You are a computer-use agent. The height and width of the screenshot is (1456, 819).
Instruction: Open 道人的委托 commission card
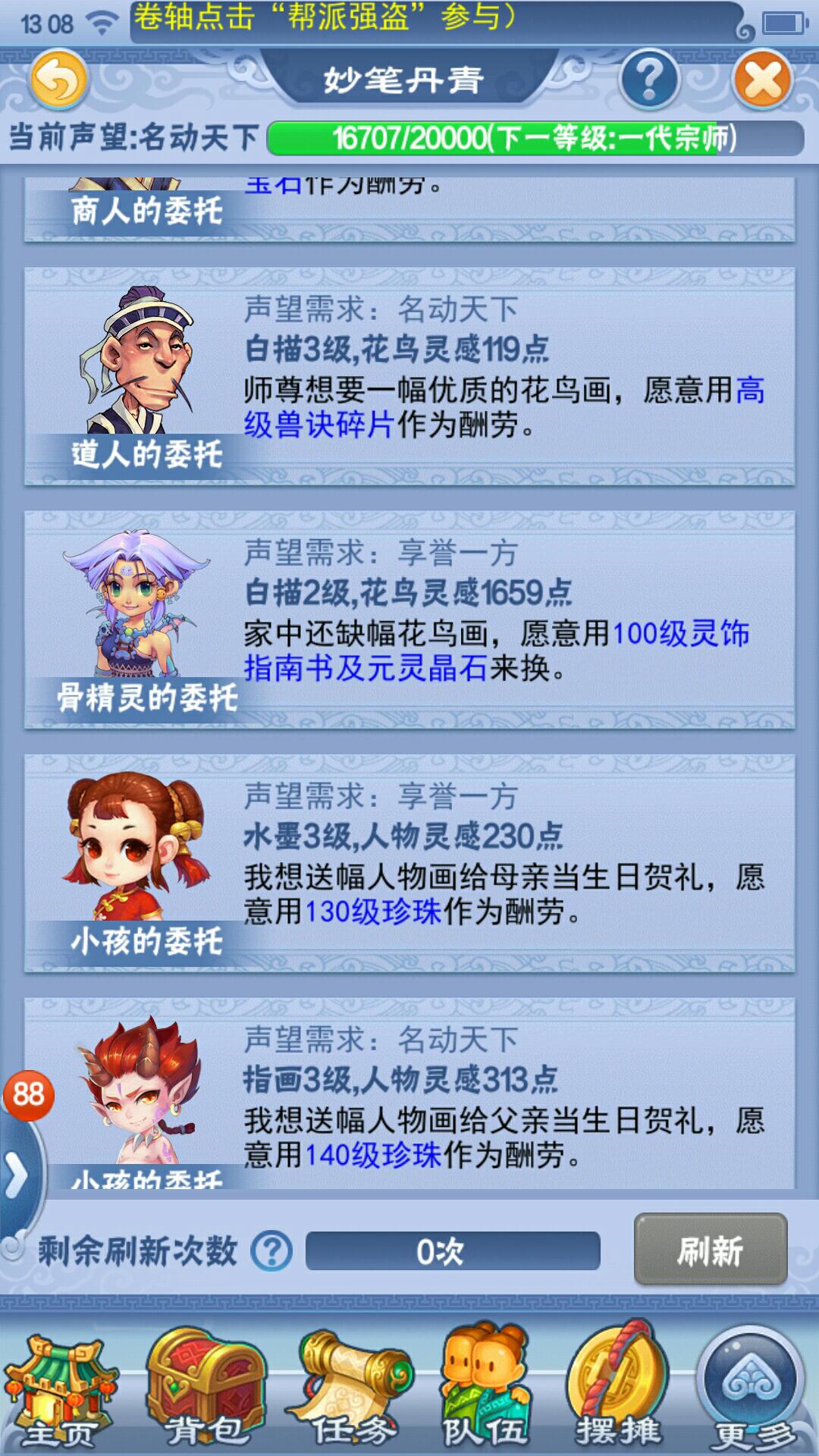pyautogui.click(x=409, y=376)
